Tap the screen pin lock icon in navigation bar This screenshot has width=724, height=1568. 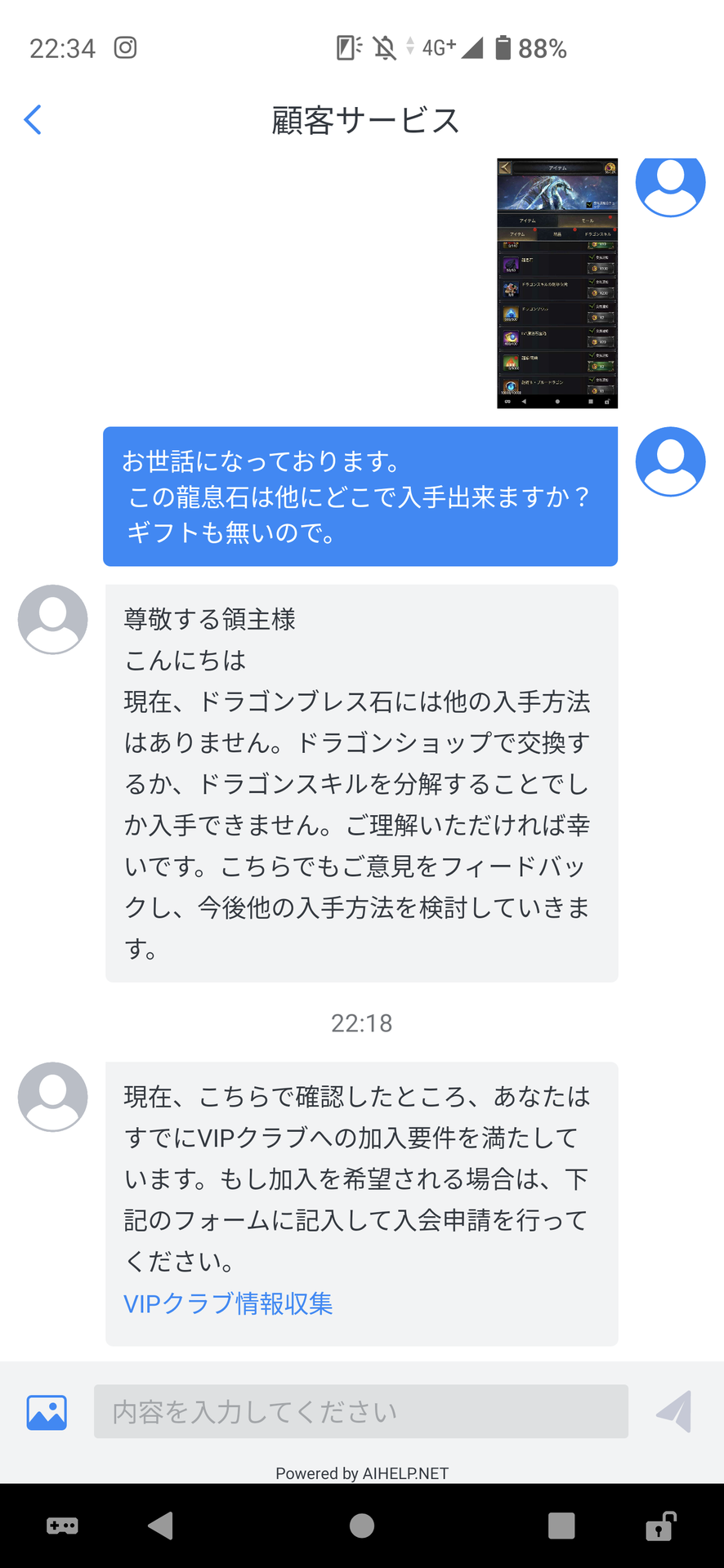point(659,1526)
